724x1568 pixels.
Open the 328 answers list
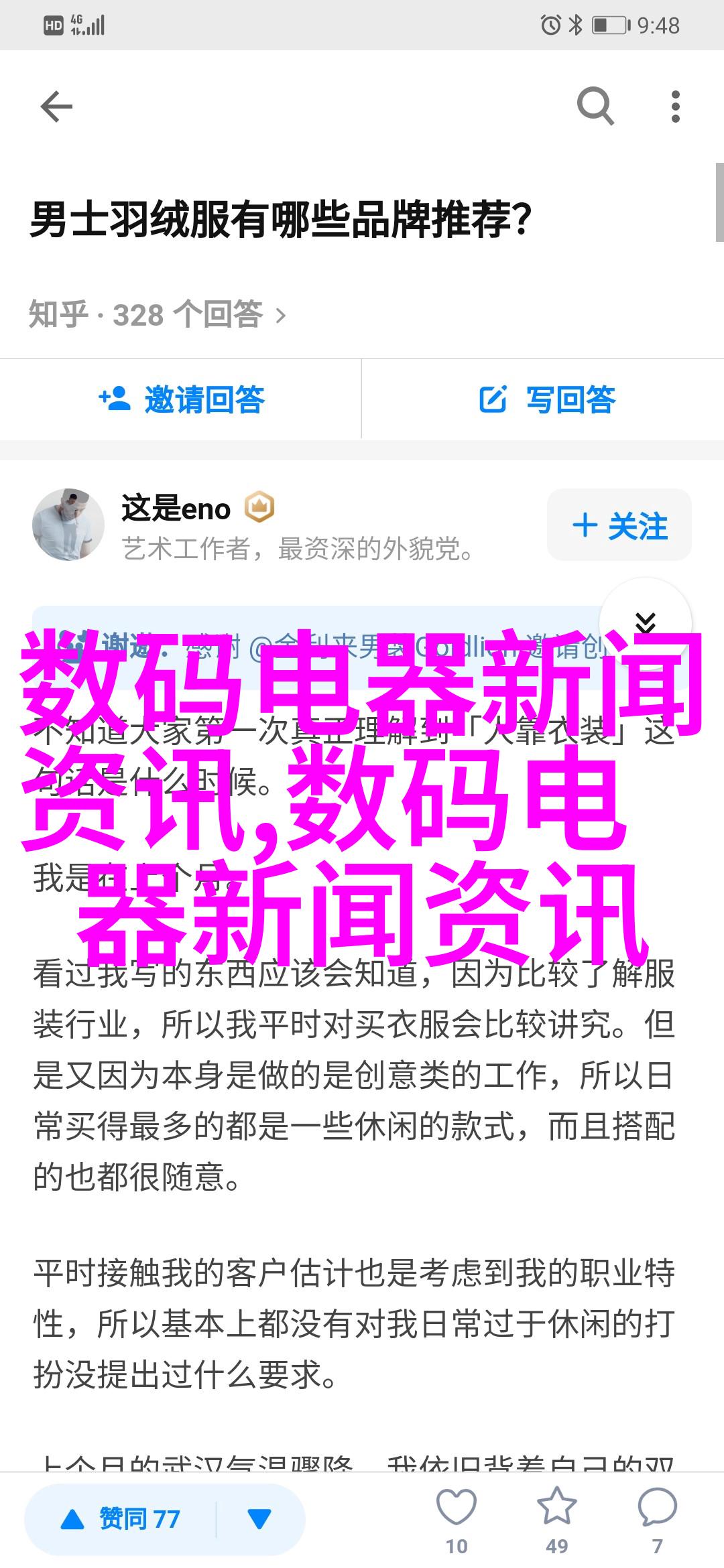tap(158, 314)
